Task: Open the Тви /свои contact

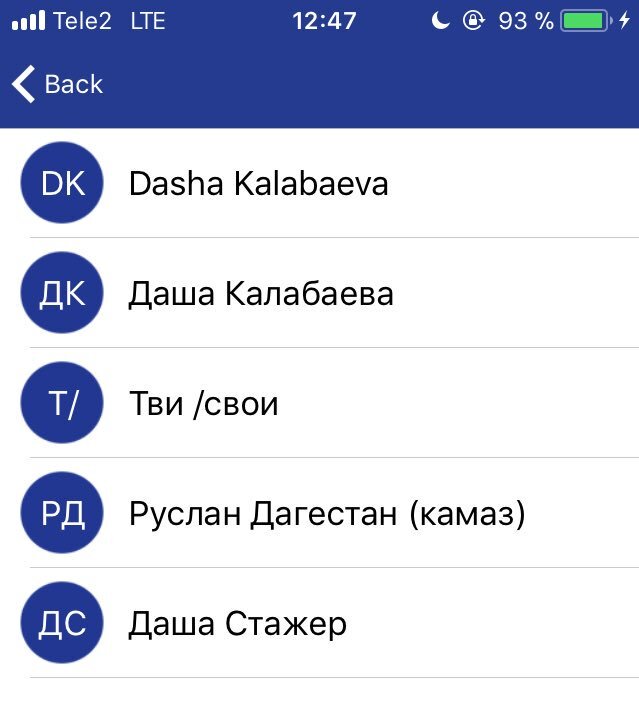Action: (x=204, y=404)
